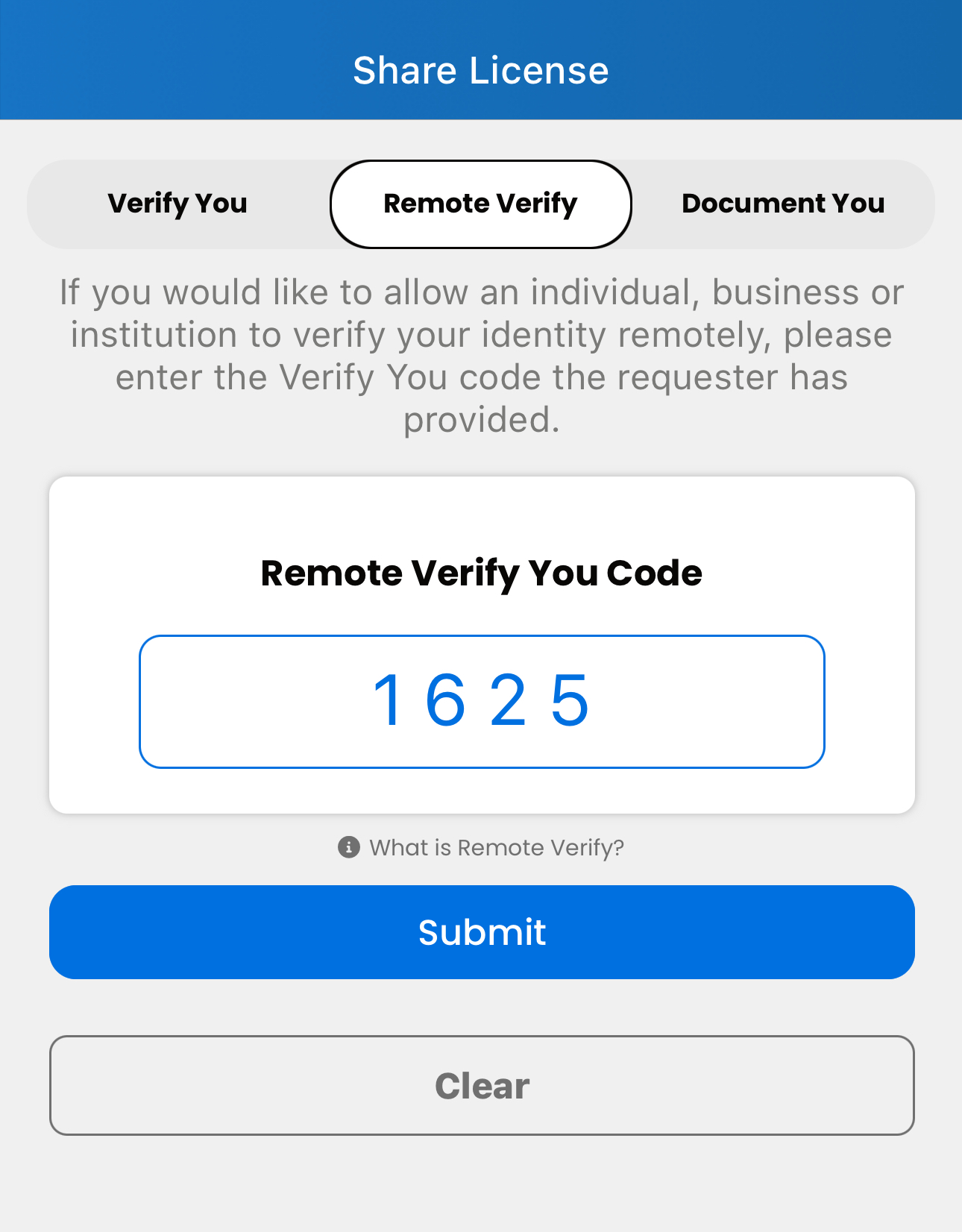Tap the Remote Verify You Code field
Image resolution: width=962 pixels, height=1232 pixels.
point(482,701)
